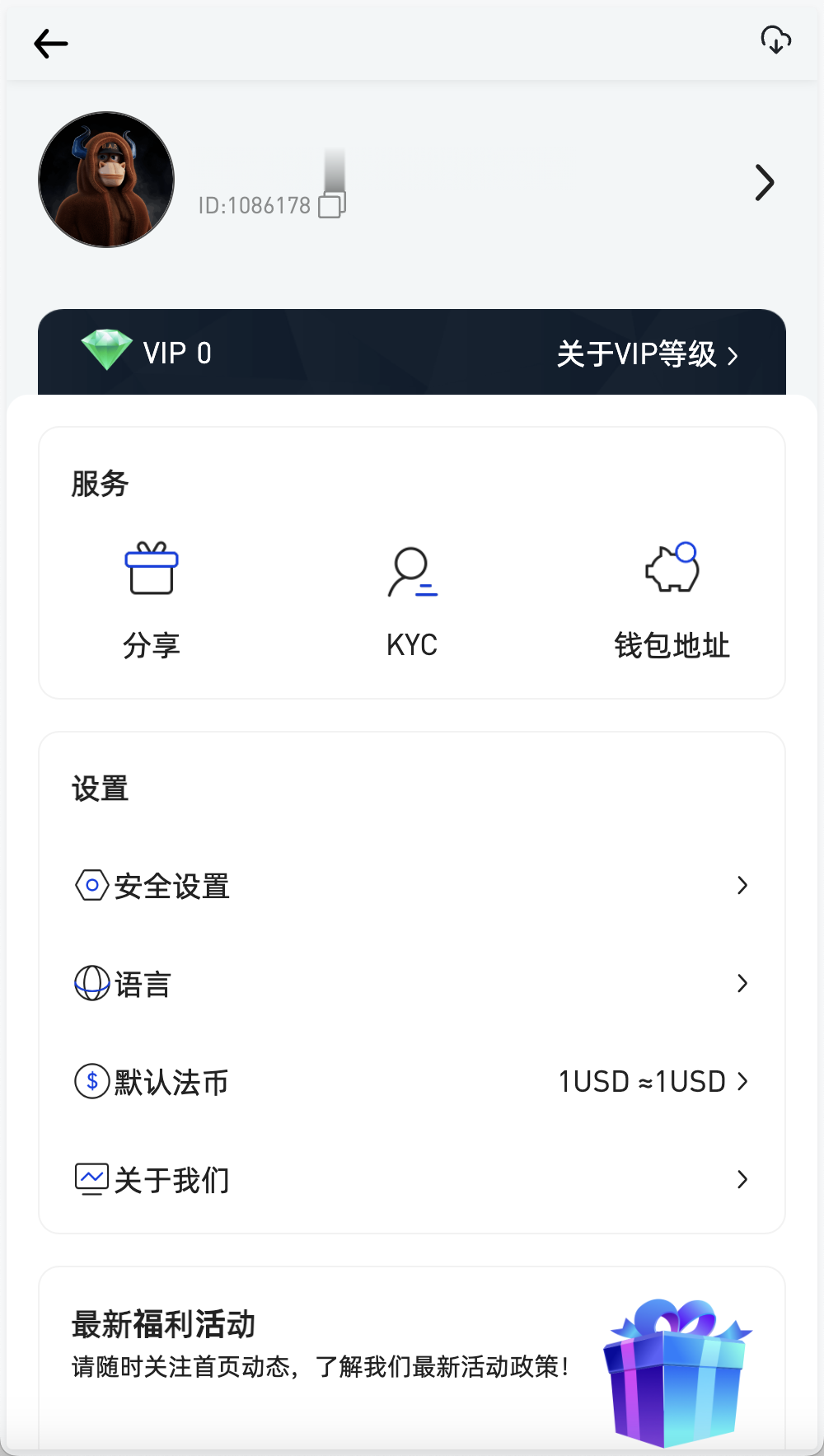Expand 安全设置 row chevron
This screenshot has height=1456, width=824.
pos(742,886)
